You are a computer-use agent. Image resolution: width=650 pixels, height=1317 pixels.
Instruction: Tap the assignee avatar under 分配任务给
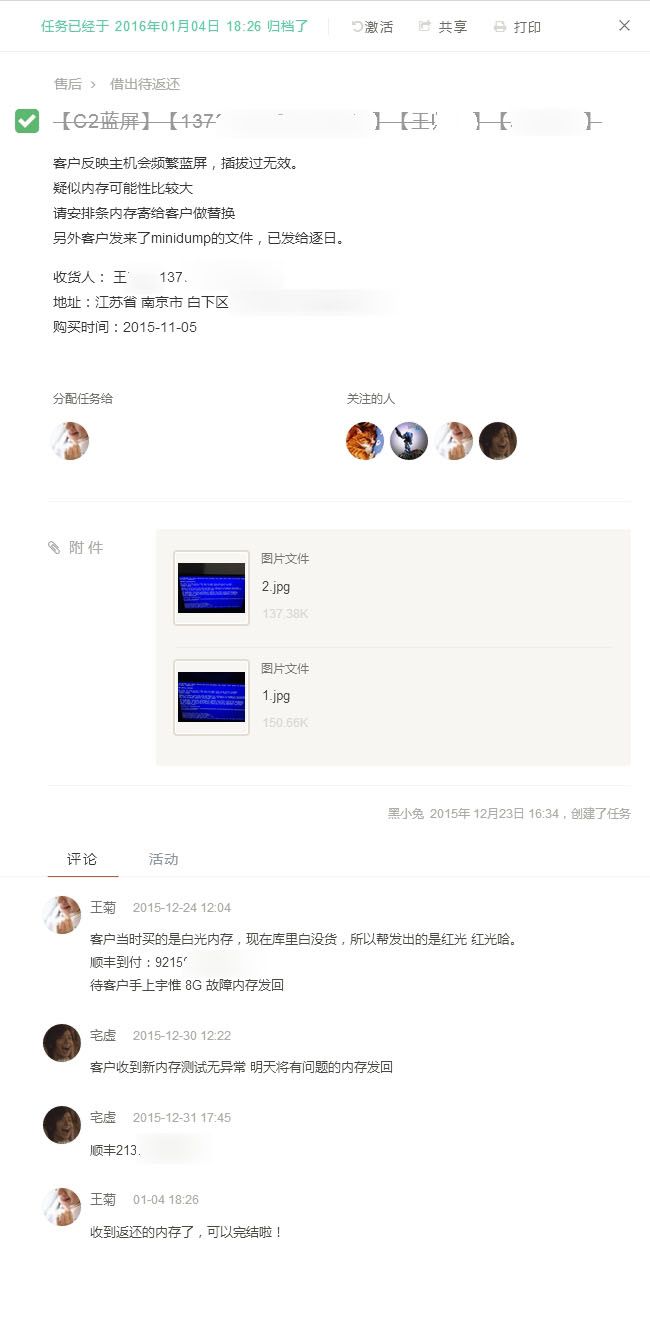(x=70, y=440)
